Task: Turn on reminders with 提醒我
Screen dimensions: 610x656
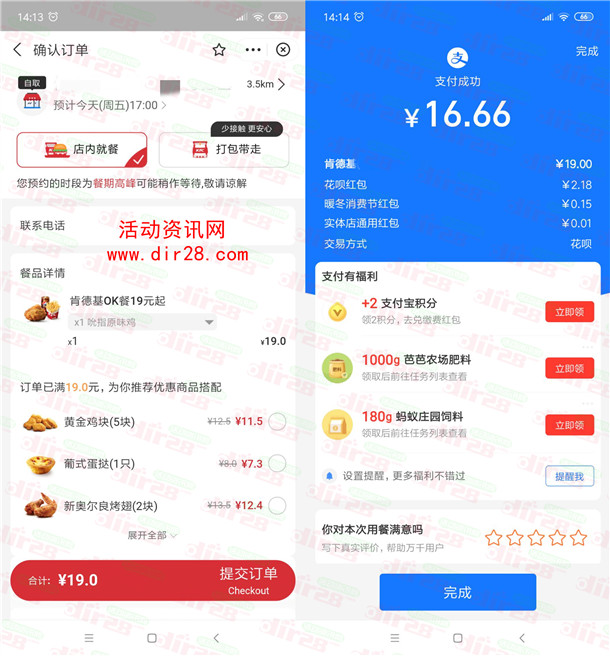Action: [569, 477]
